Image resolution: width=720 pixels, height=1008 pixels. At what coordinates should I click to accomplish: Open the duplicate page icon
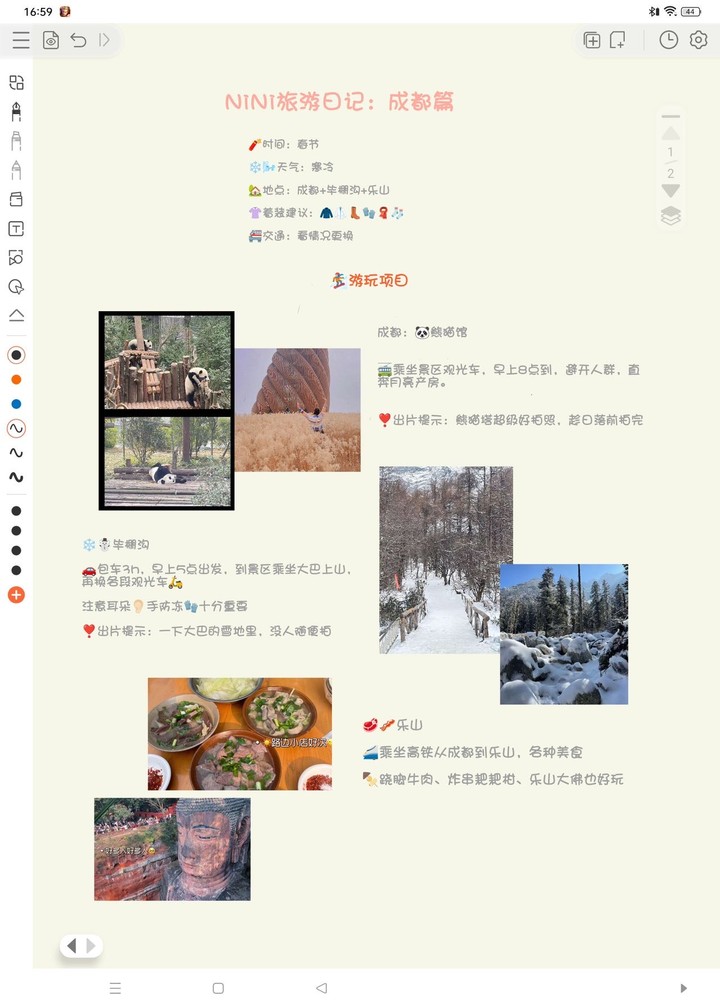point(618,40)
